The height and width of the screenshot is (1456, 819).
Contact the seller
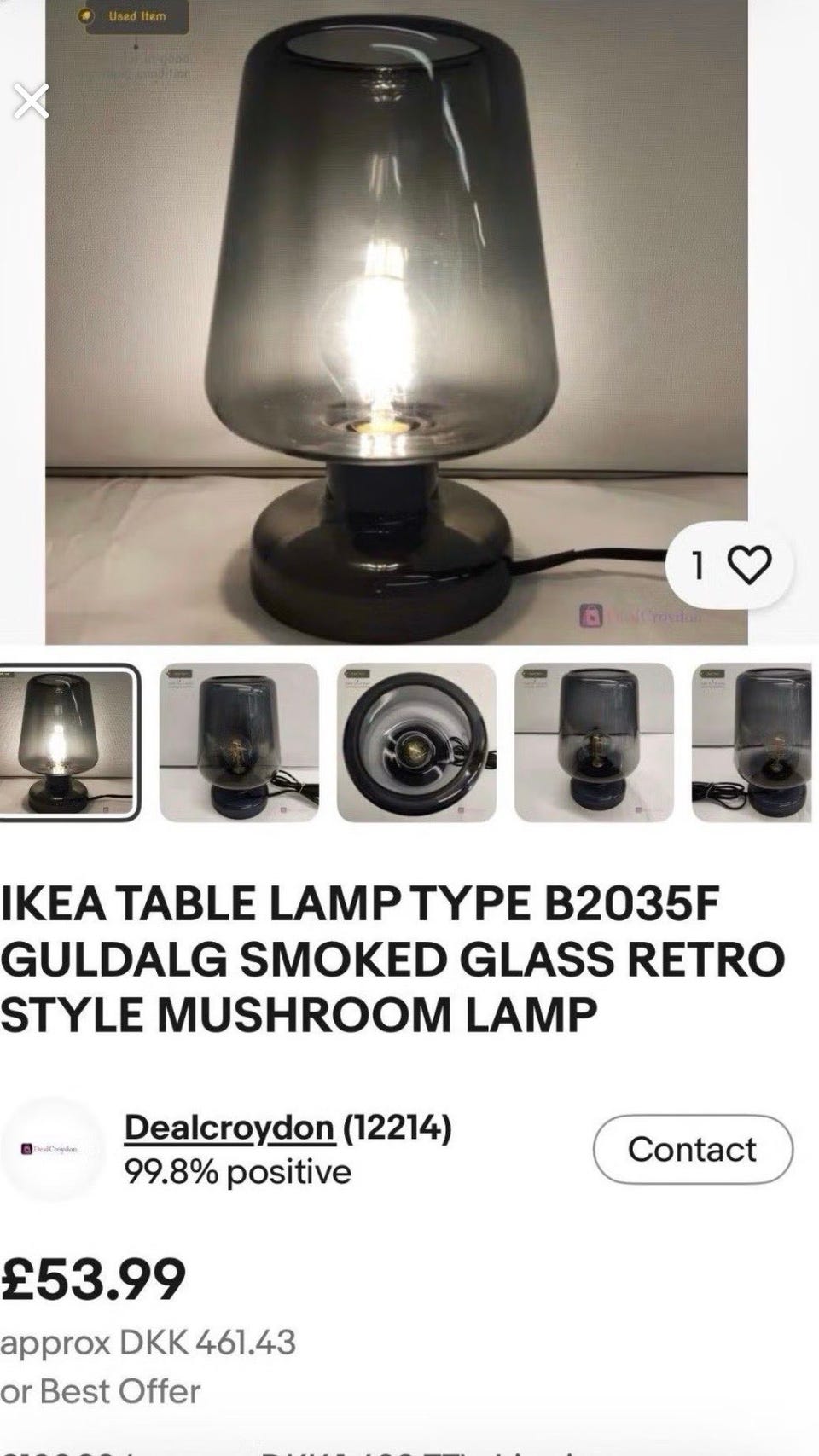tap(693, 1149)
